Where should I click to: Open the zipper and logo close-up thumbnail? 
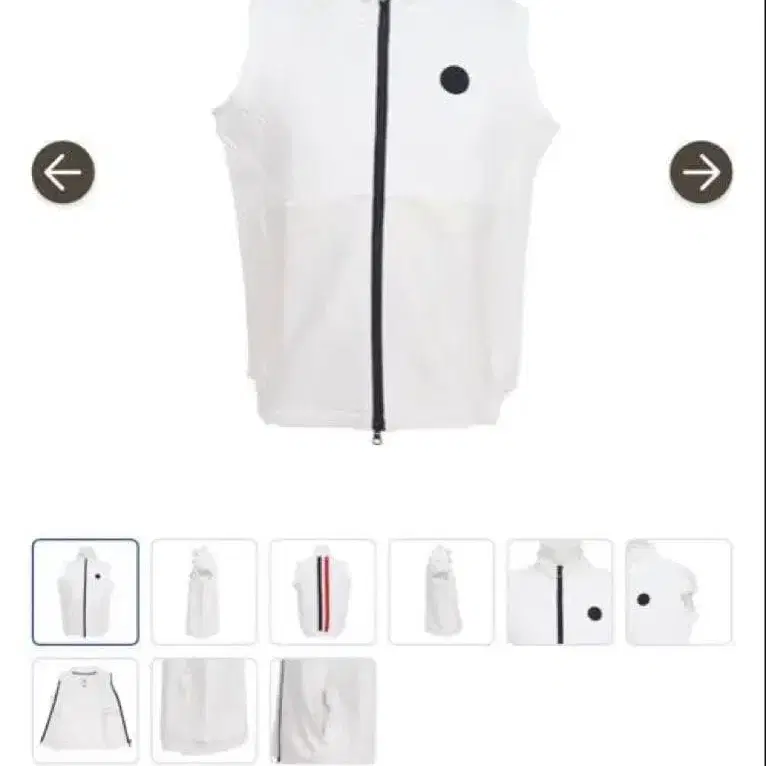[560, 592]
